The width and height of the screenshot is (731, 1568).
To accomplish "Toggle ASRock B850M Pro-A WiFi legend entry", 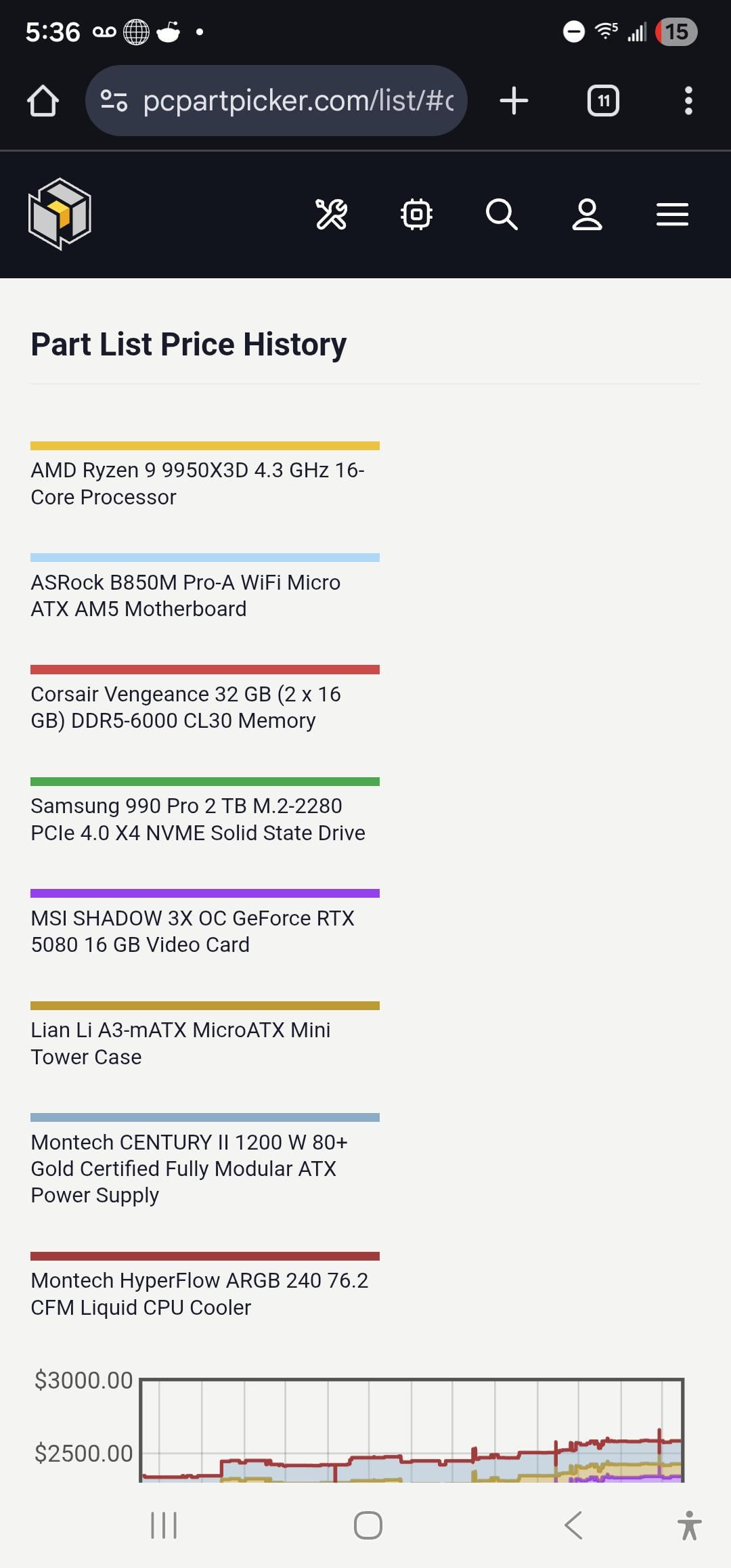I will (185, 595).
